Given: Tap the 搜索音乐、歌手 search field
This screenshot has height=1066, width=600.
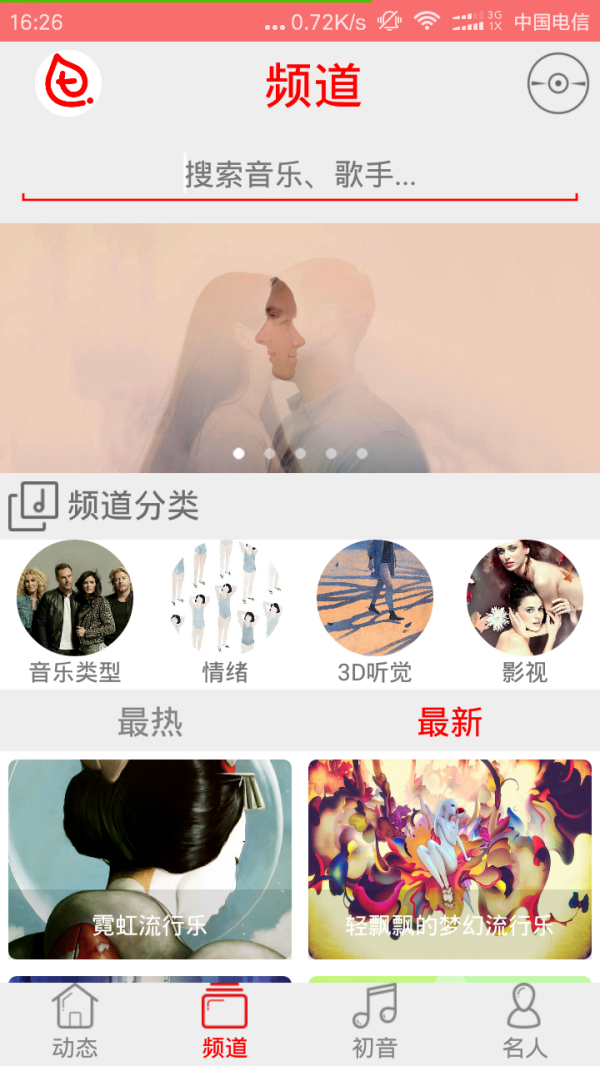Looking at the screenshot, I should [x=300, y=176].
